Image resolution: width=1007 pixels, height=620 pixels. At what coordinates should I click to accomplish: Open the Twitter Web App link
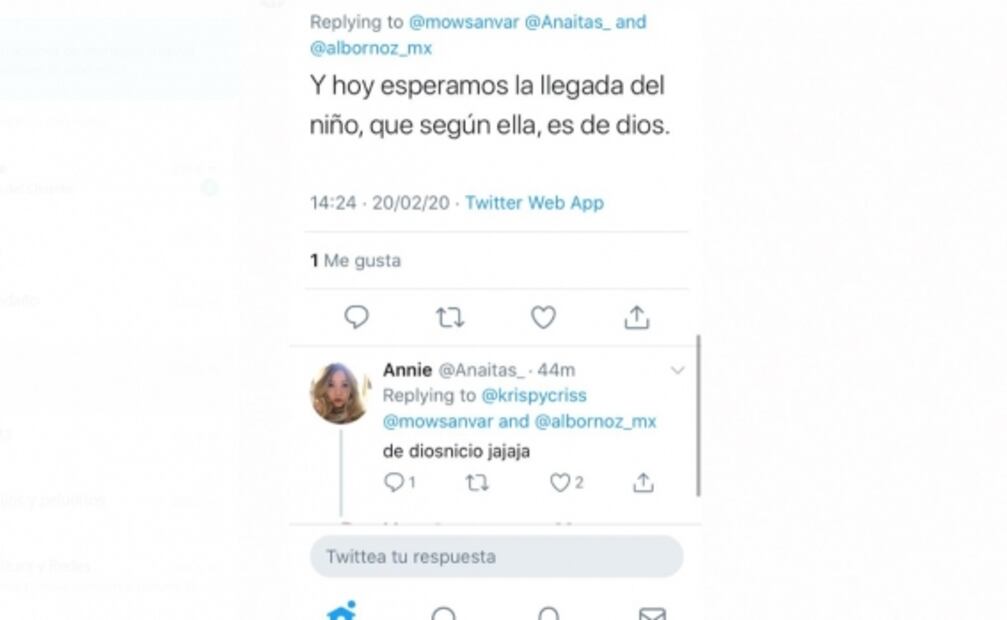(x=534, y=203)
